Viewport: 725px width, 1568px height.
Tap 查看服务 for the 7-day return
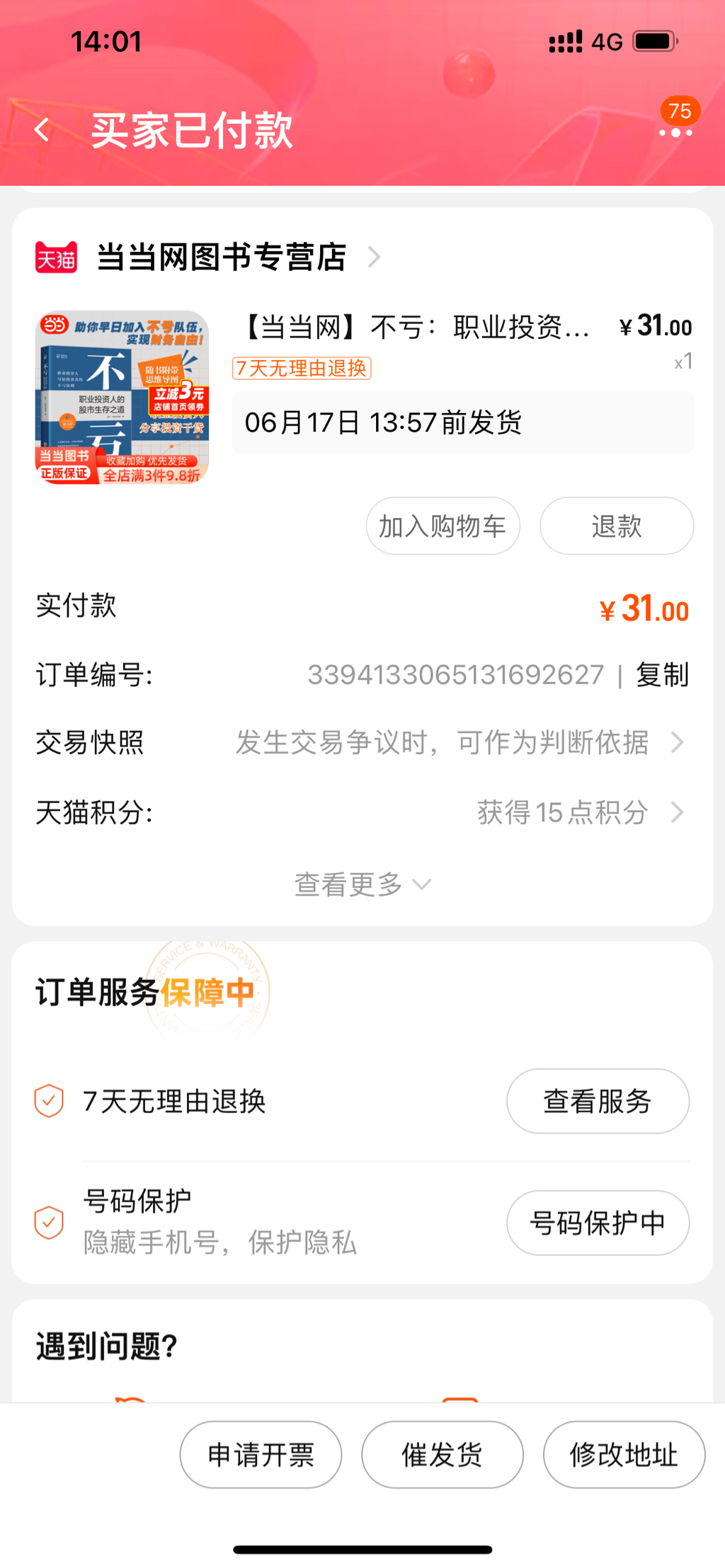[x=597, y=1101]
